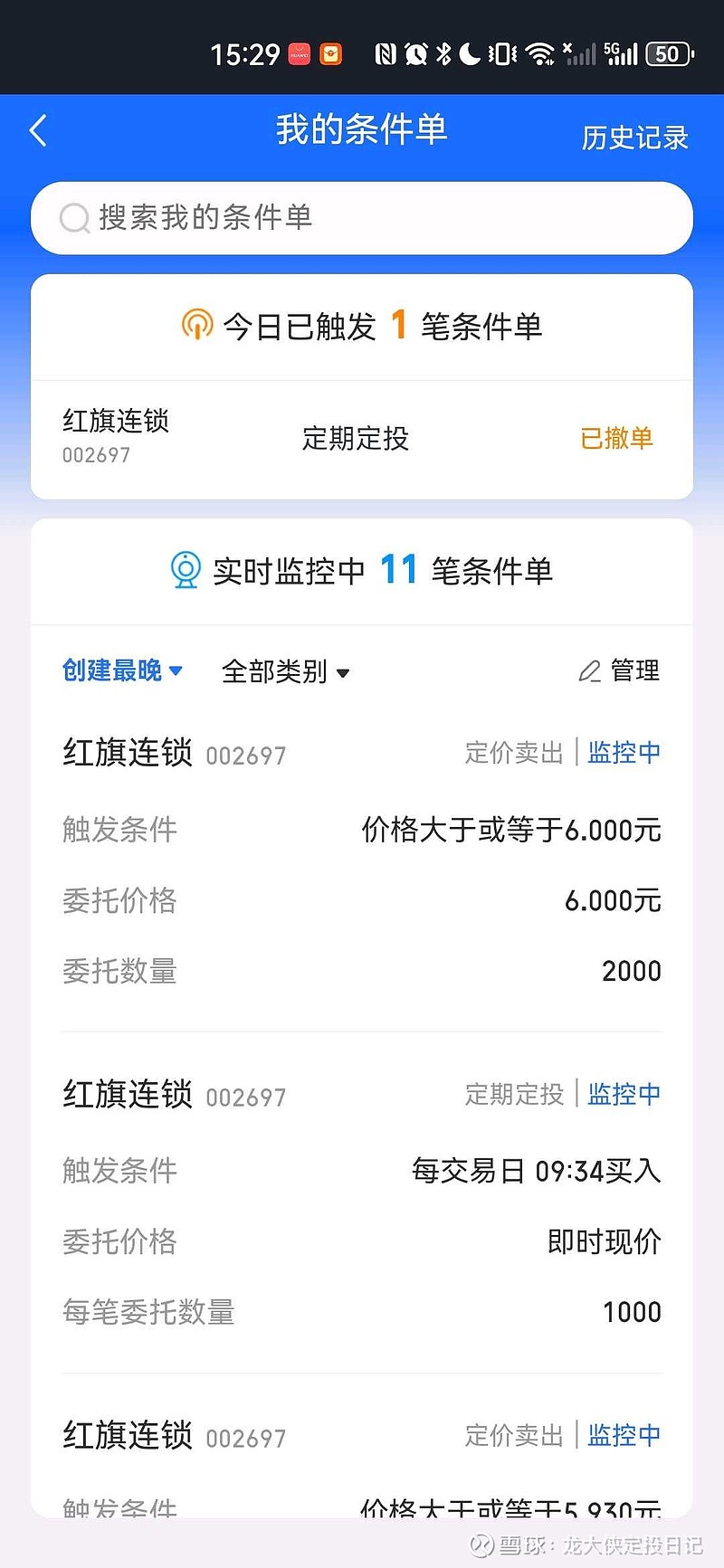
Task: Expand the 创建最晚 sort dropdown
Action: pos(122,670)
